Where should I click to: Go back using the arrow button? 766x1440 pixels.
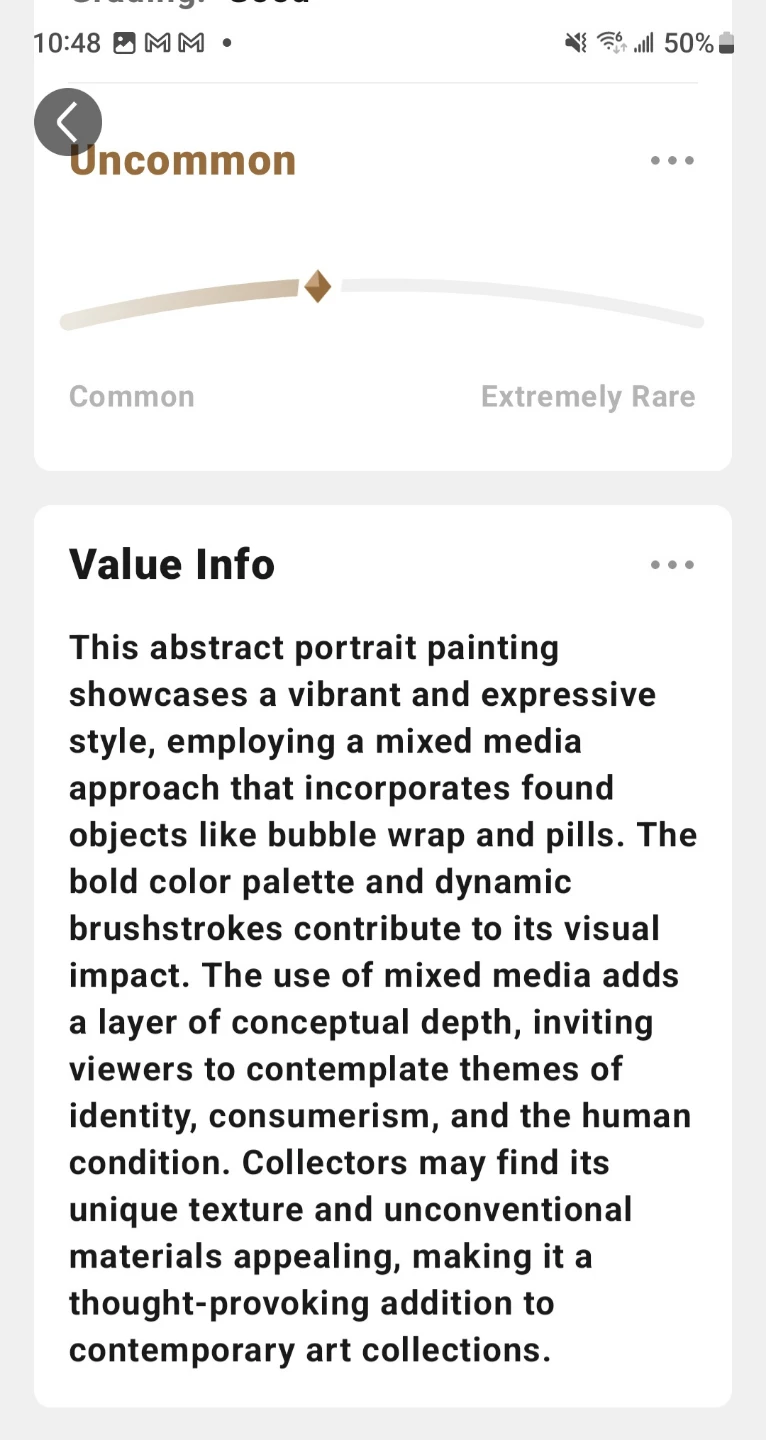point(68,122)
